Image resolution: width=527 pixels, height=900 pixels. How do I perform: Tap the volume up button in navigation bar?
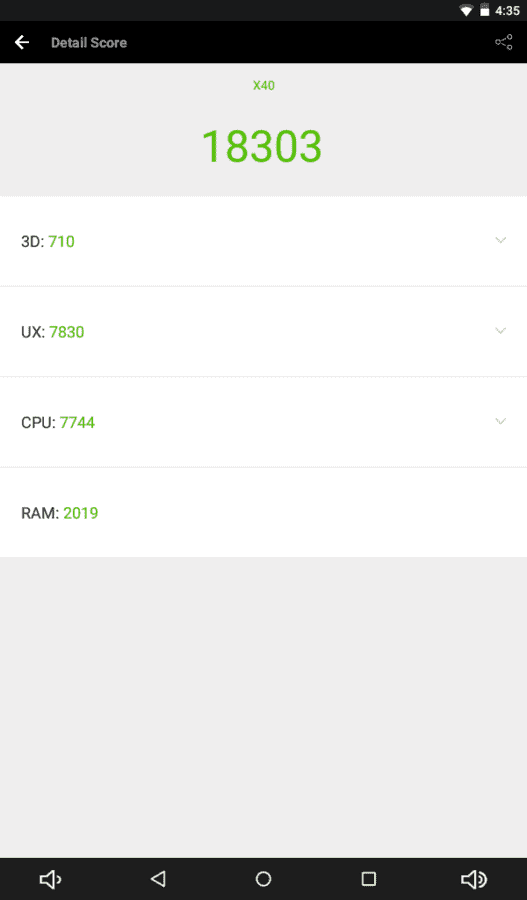pos(474,879)
